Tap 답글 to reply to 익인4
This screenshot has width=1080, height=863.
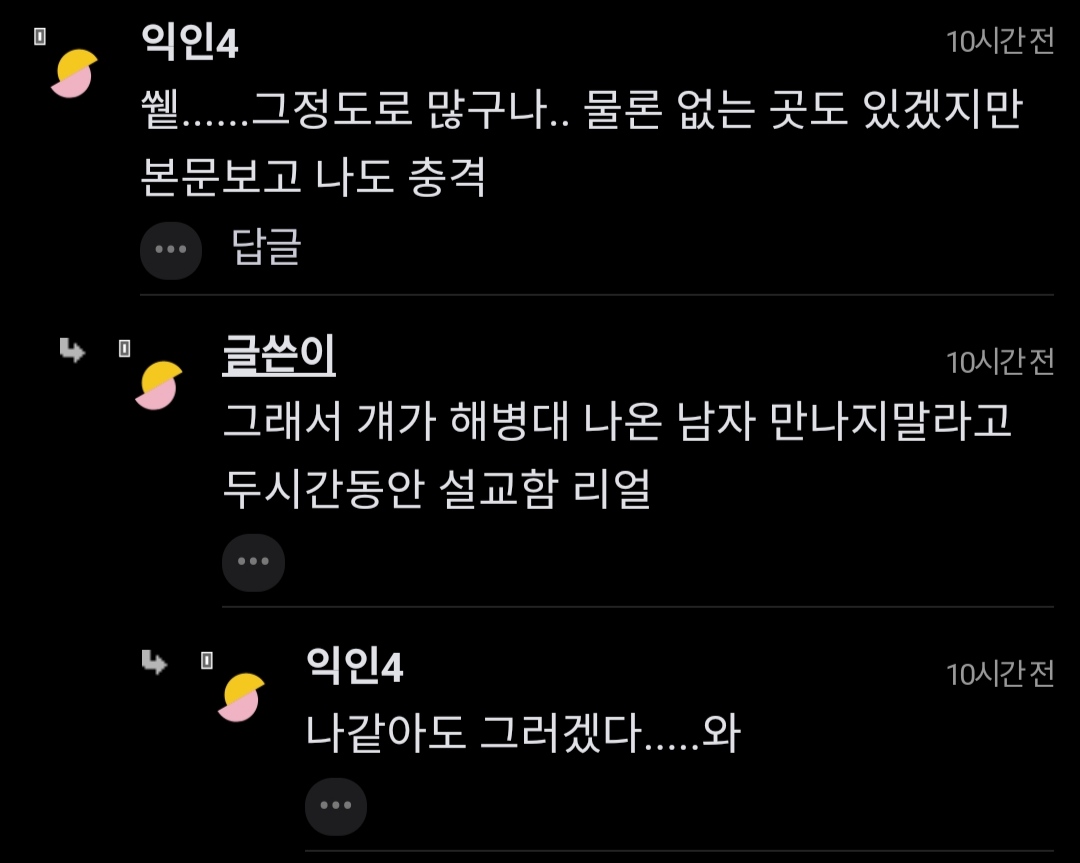[266, 248]
